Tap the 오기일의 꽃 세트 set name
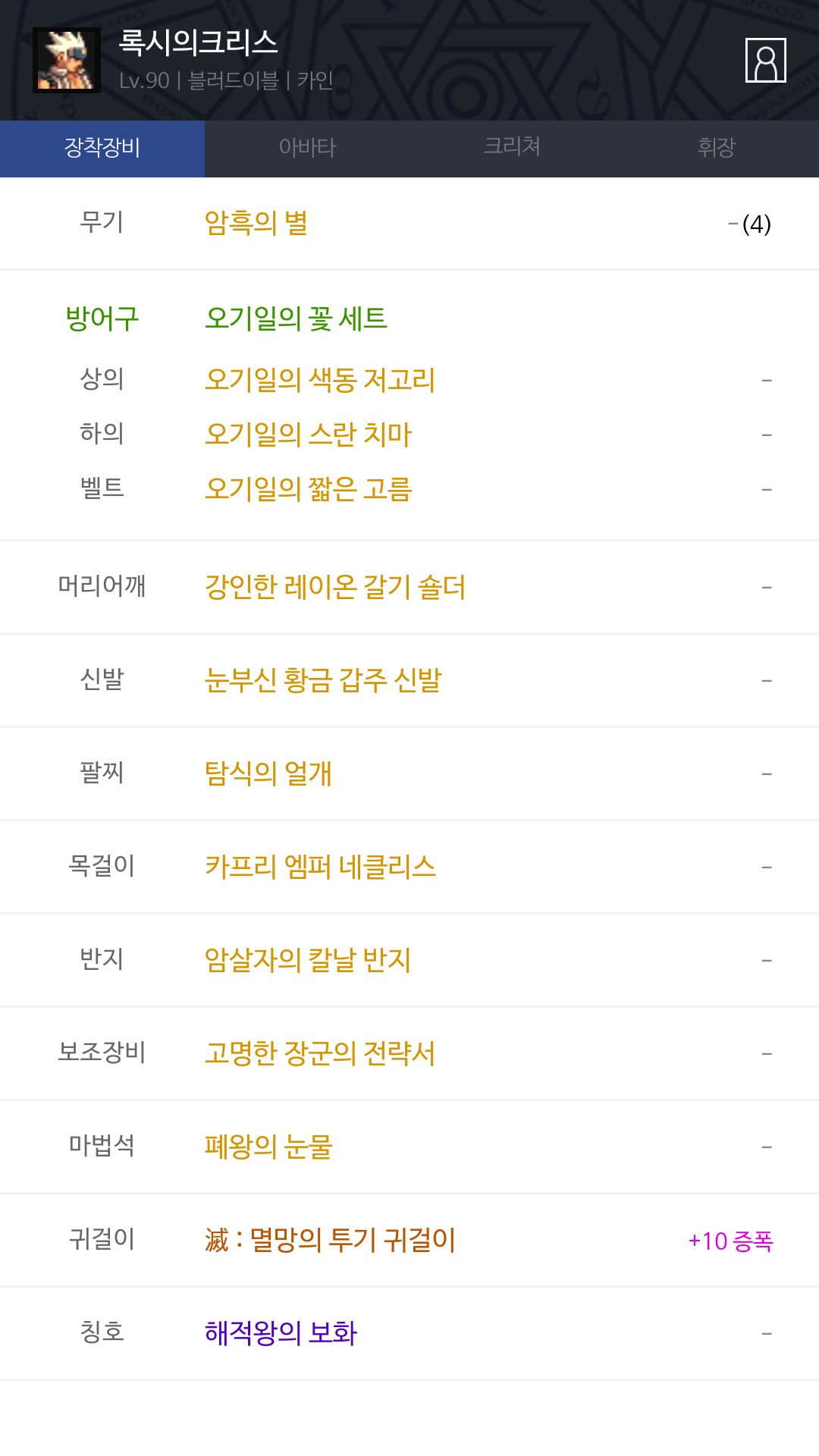The height and width of the screenshot is (1456, 819). point(296,318)
